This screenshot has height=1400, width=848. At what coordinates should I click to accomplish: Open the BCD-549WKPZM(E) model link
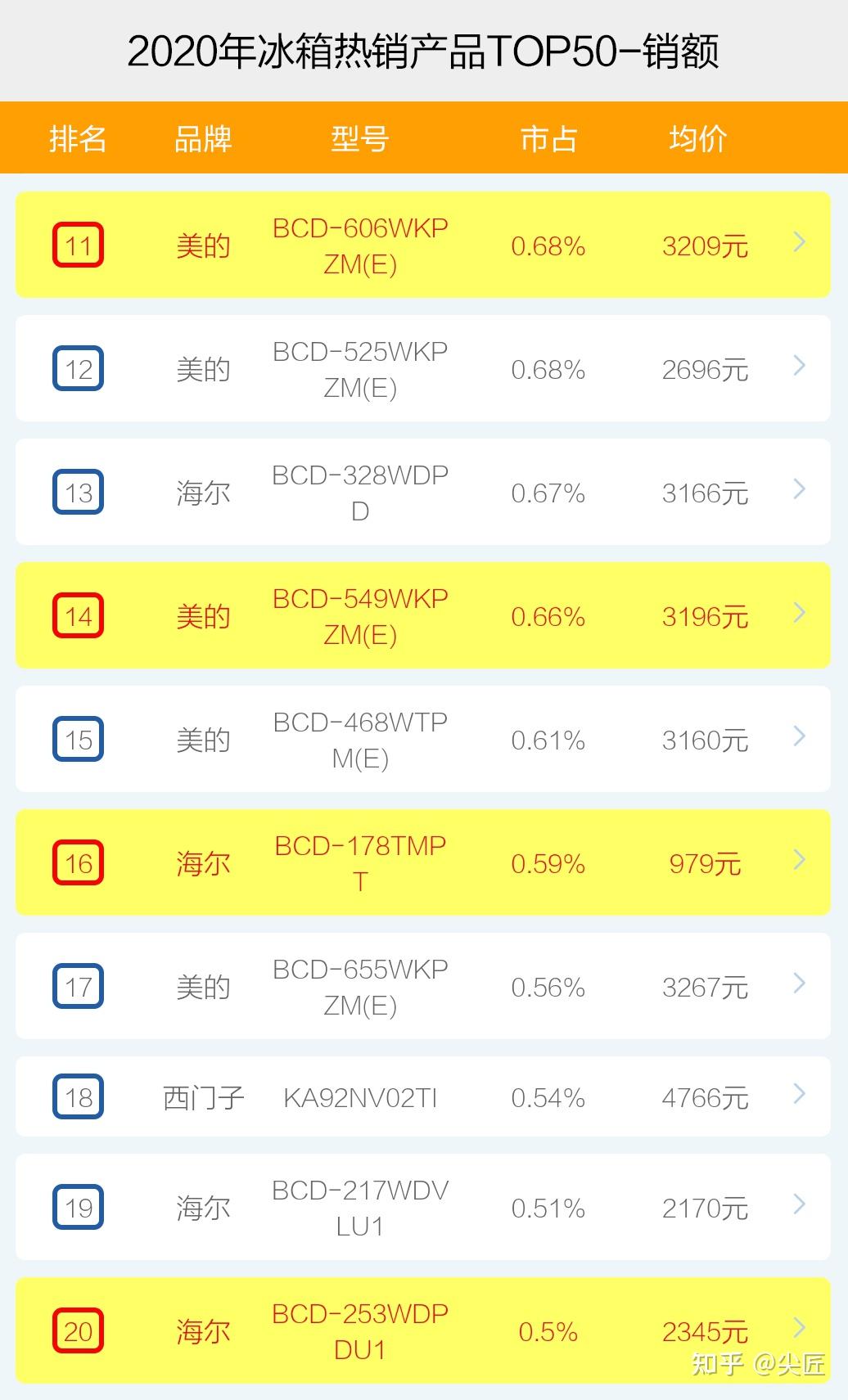click(359, 615)
